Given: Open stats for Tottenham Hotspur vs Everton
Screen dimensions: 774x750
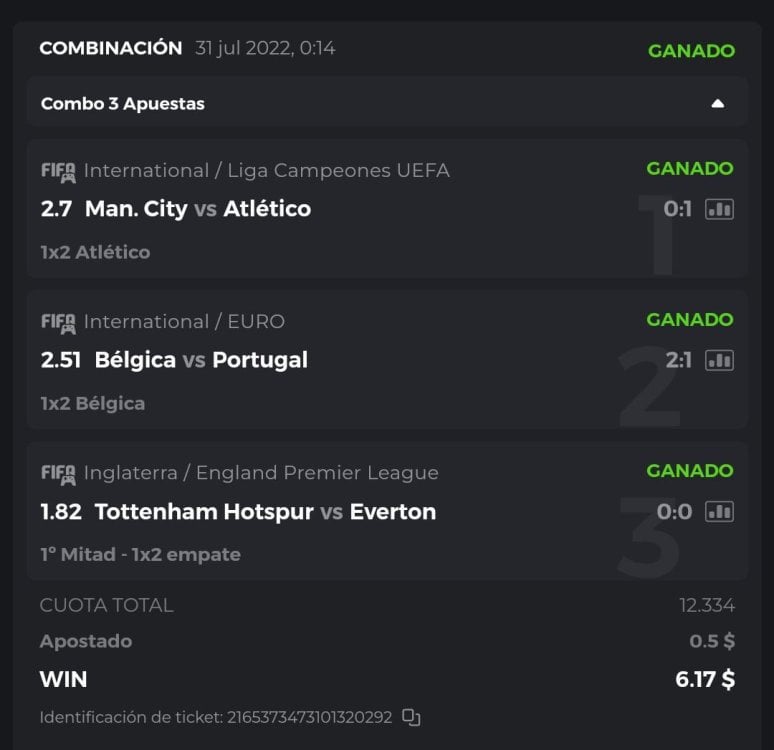Looking at the screenshot, I should click(719, 511).
